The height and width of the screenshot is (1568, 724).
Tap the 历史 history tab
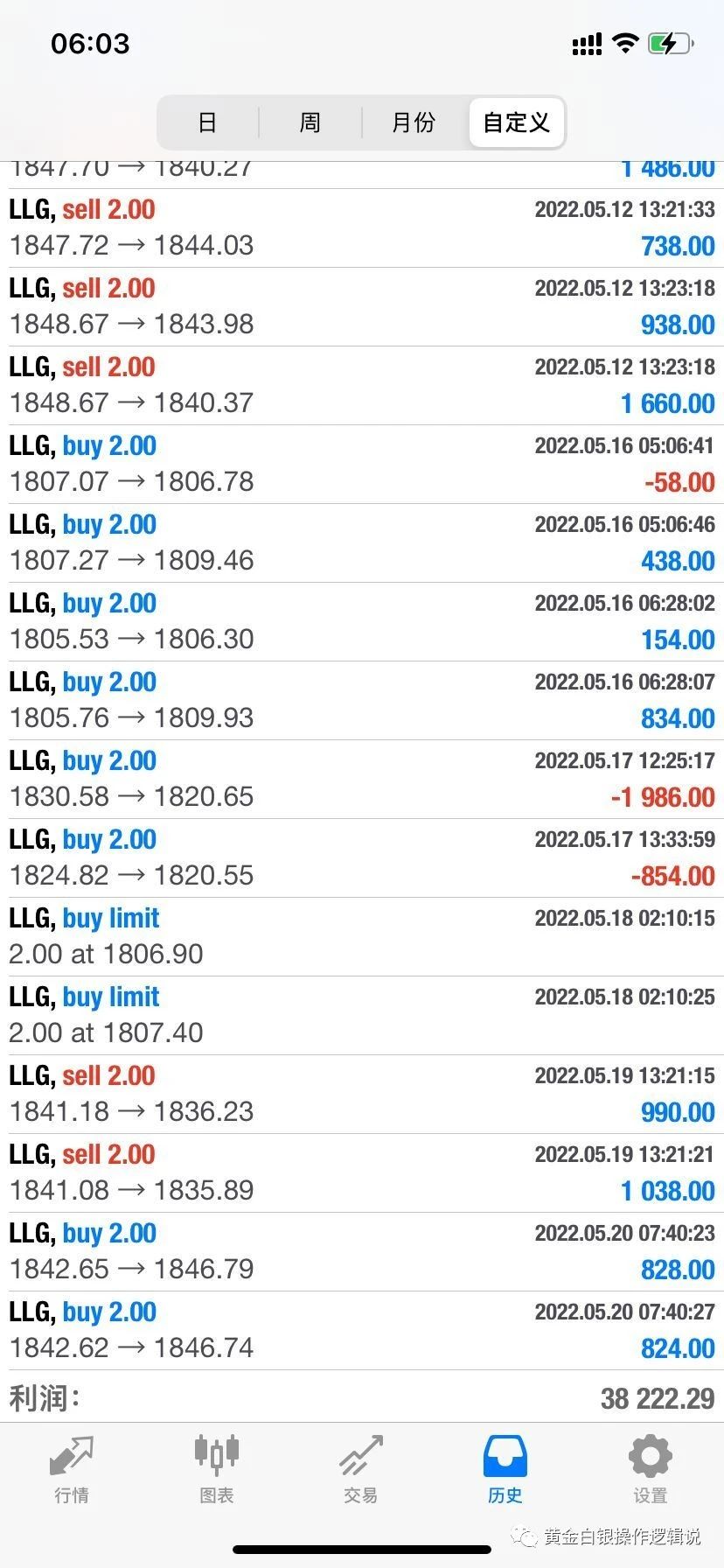pos(505,1469)
